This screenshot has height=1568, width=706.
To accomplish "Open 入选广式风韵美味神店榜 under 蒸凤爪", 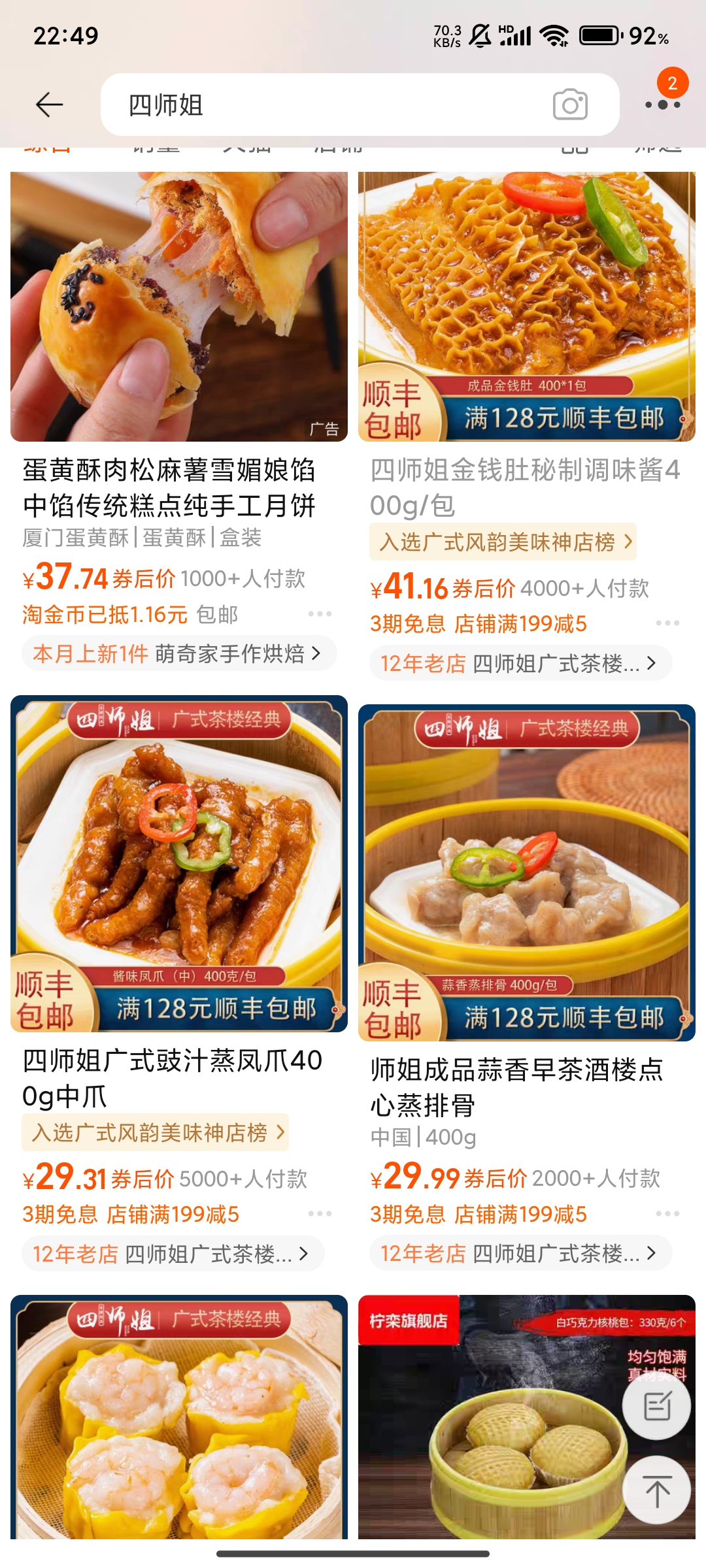I will coord(156,1132).
